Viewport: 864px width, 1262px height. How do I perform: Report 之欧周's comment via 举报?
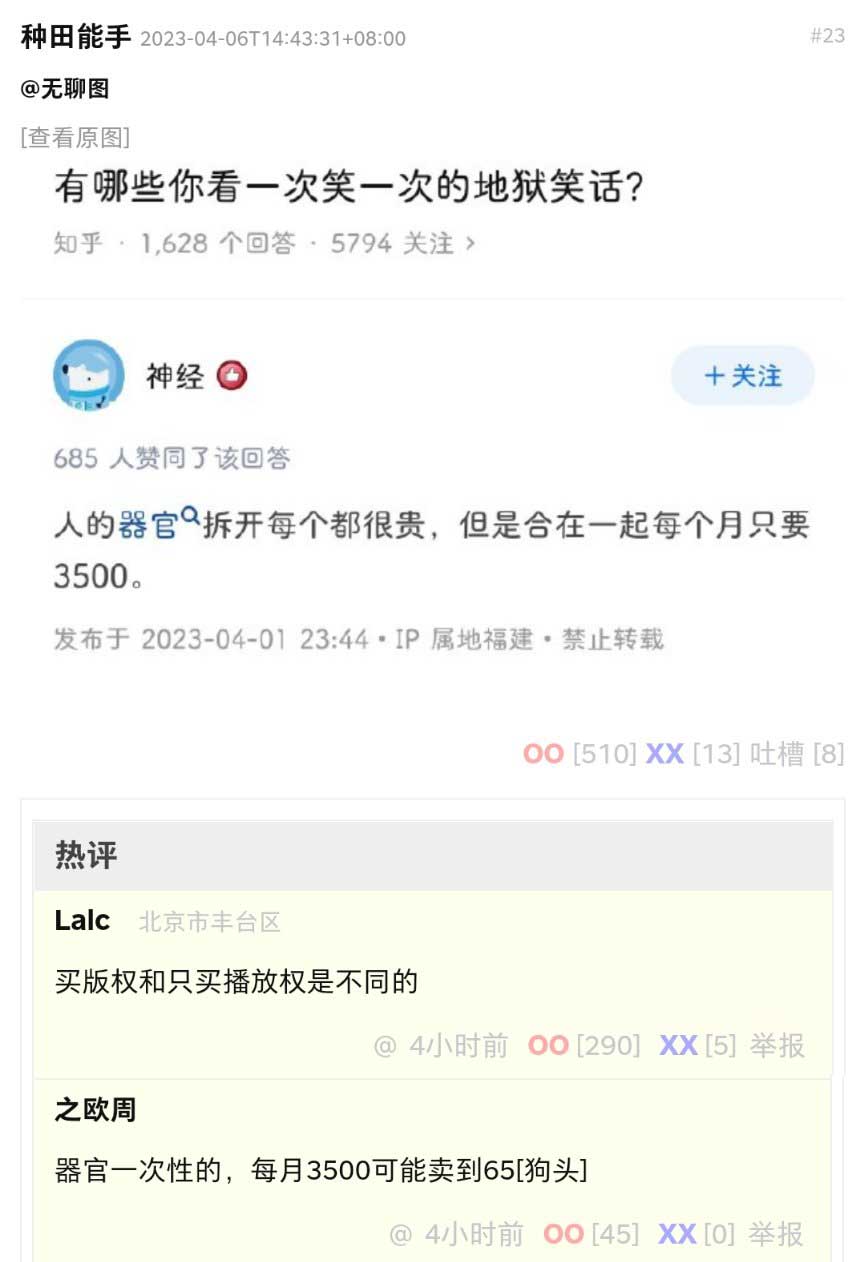pyautogui.click(x=776, y=1234)
